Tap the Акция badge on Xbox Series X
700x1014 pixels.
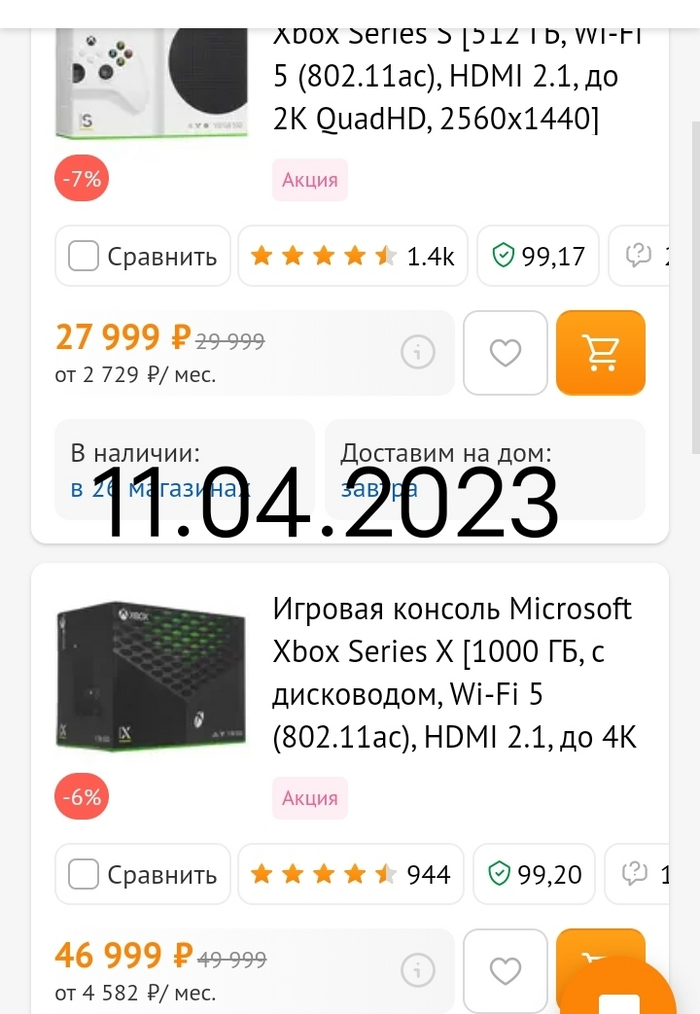pos(310,798)
